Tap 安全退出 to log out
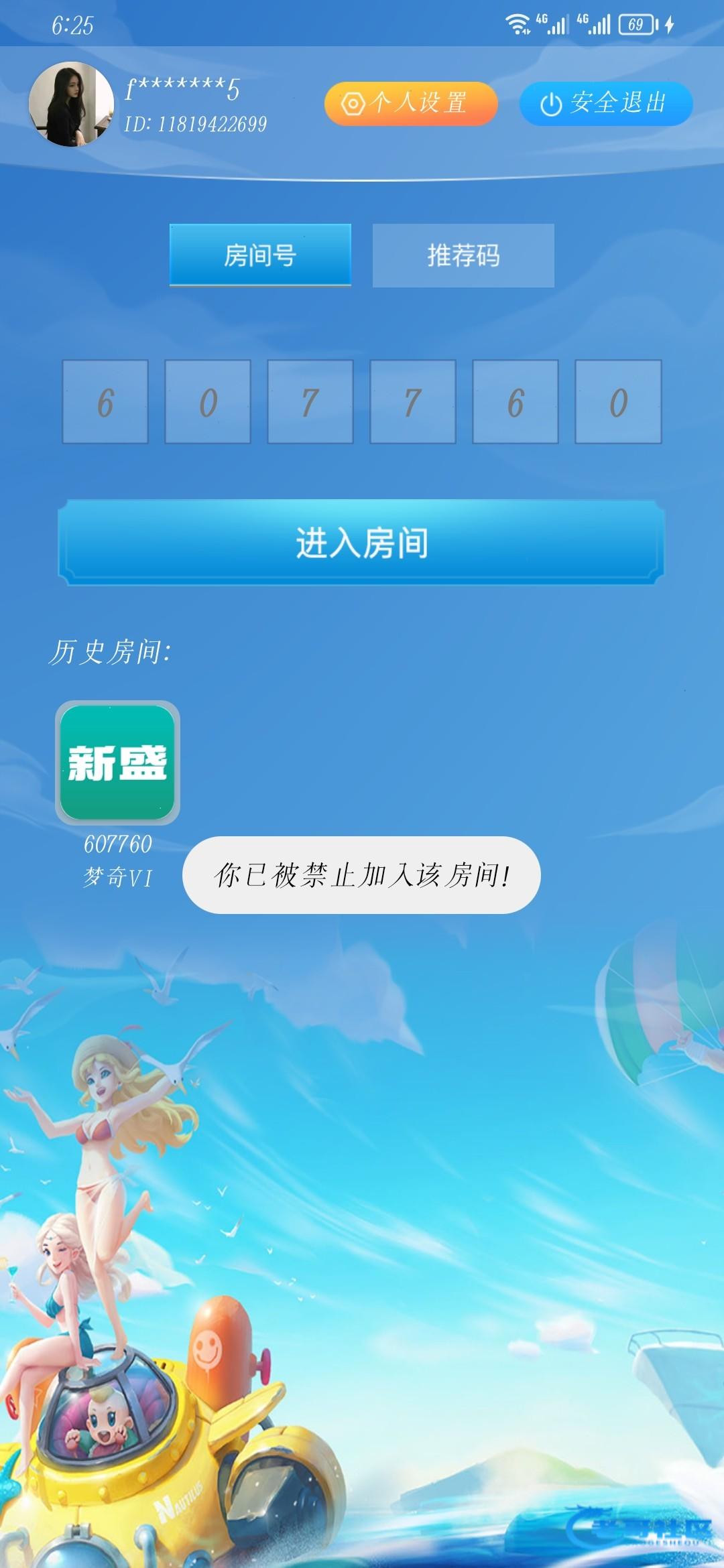The height and width of the screenshot is (1568, 724). point(605,104)
